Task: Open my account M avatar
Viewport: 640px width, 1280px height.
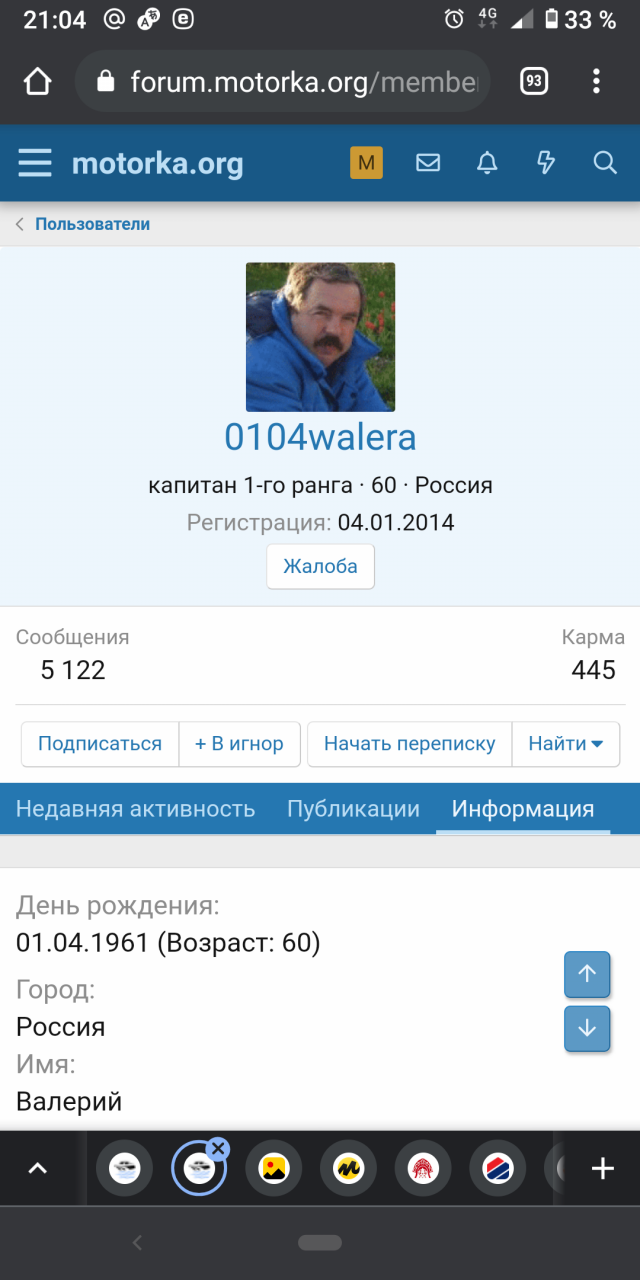Action: pos(366,163)
